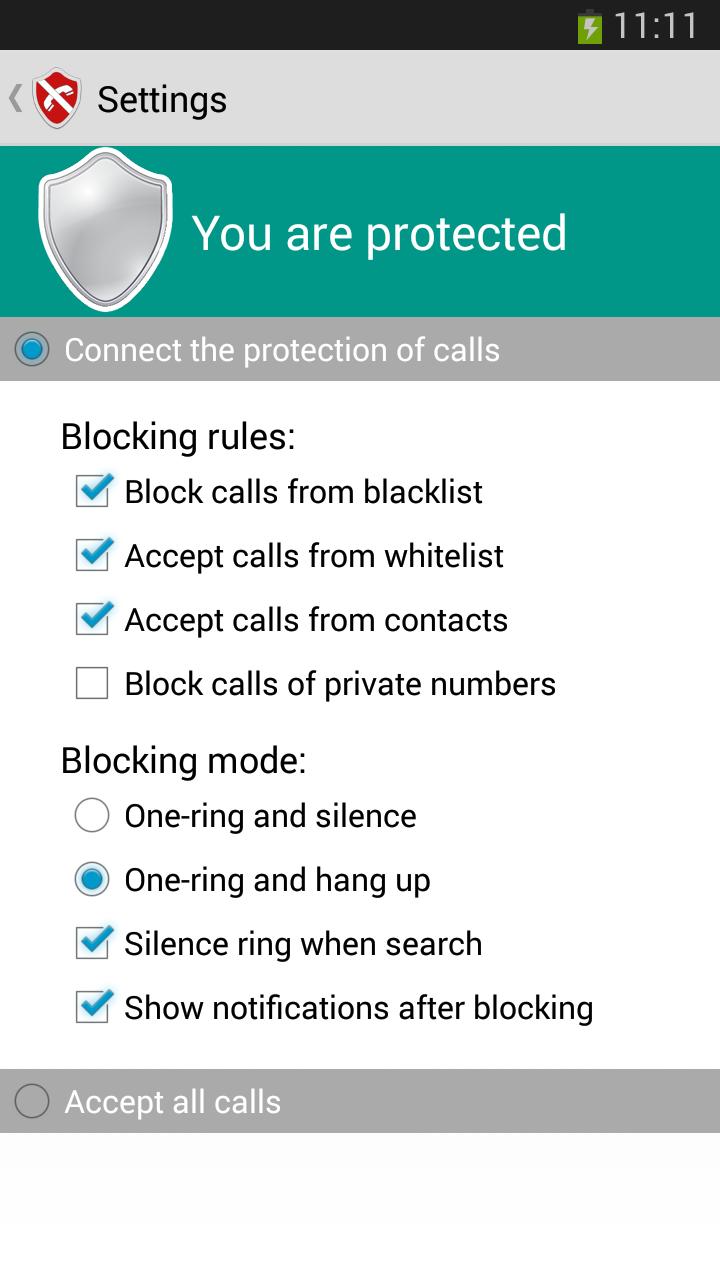
Task: Click the Accept all calls row label
Action: pos(172,1101)
